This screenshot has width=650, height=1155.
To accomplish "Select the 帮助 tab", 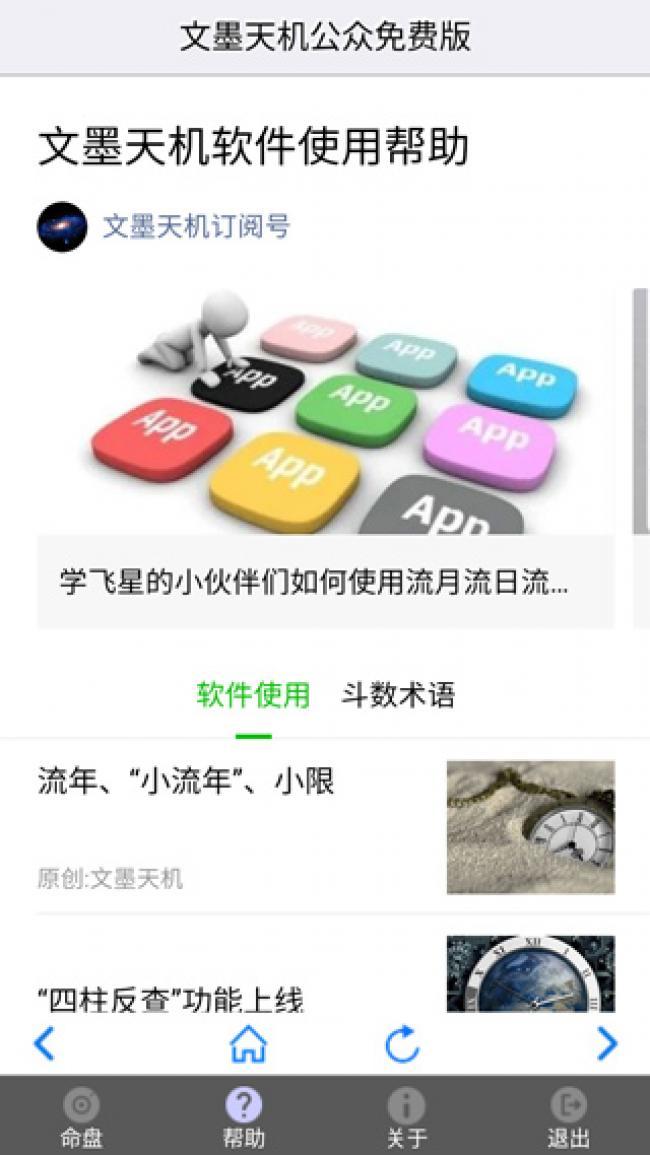I will (x=244, y=1117).
